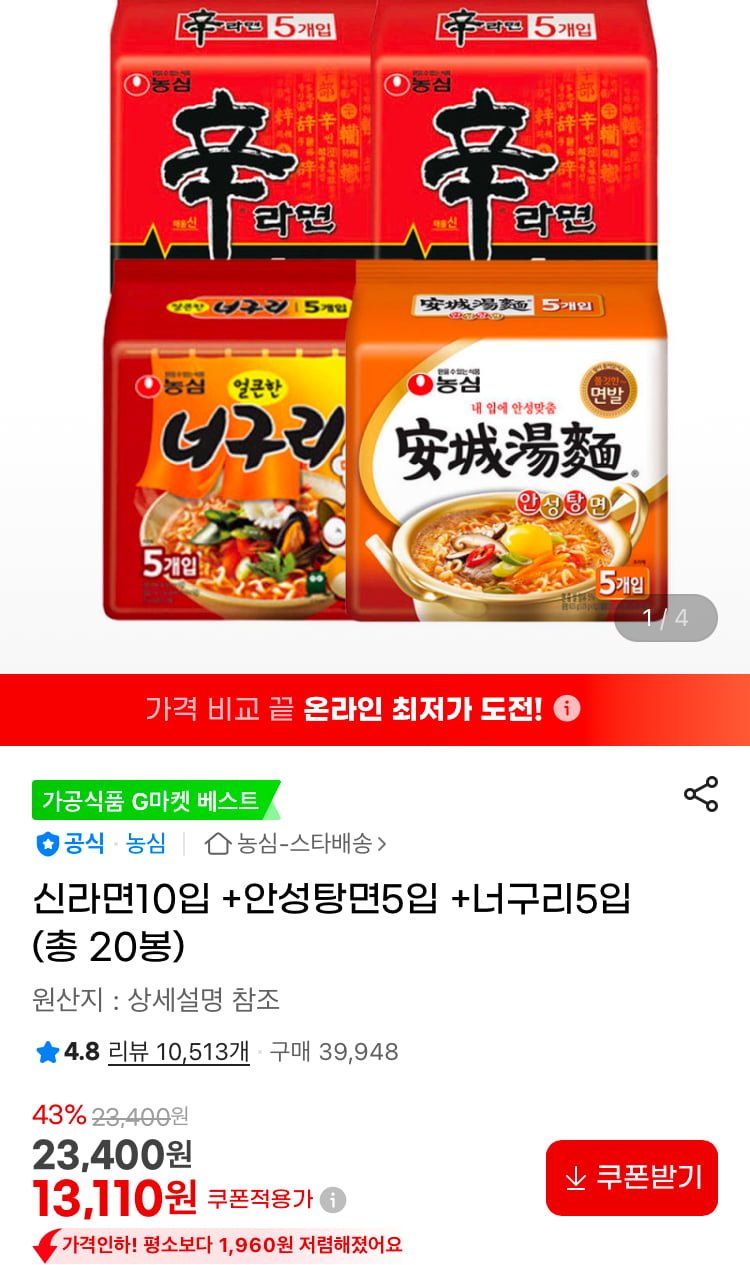The image size is (750, 1265).
Task: Open the 농심-스타배송 store link
Action: pos(296,844)
